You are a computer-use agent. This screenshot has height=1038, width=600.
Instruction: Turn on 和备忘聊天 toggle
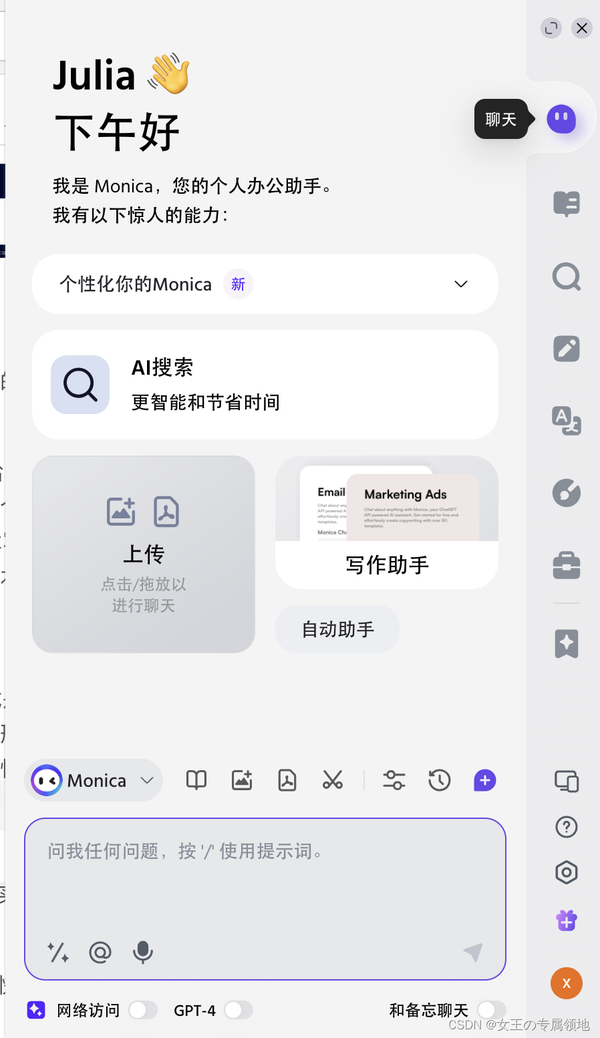(x=491, y=1010)
